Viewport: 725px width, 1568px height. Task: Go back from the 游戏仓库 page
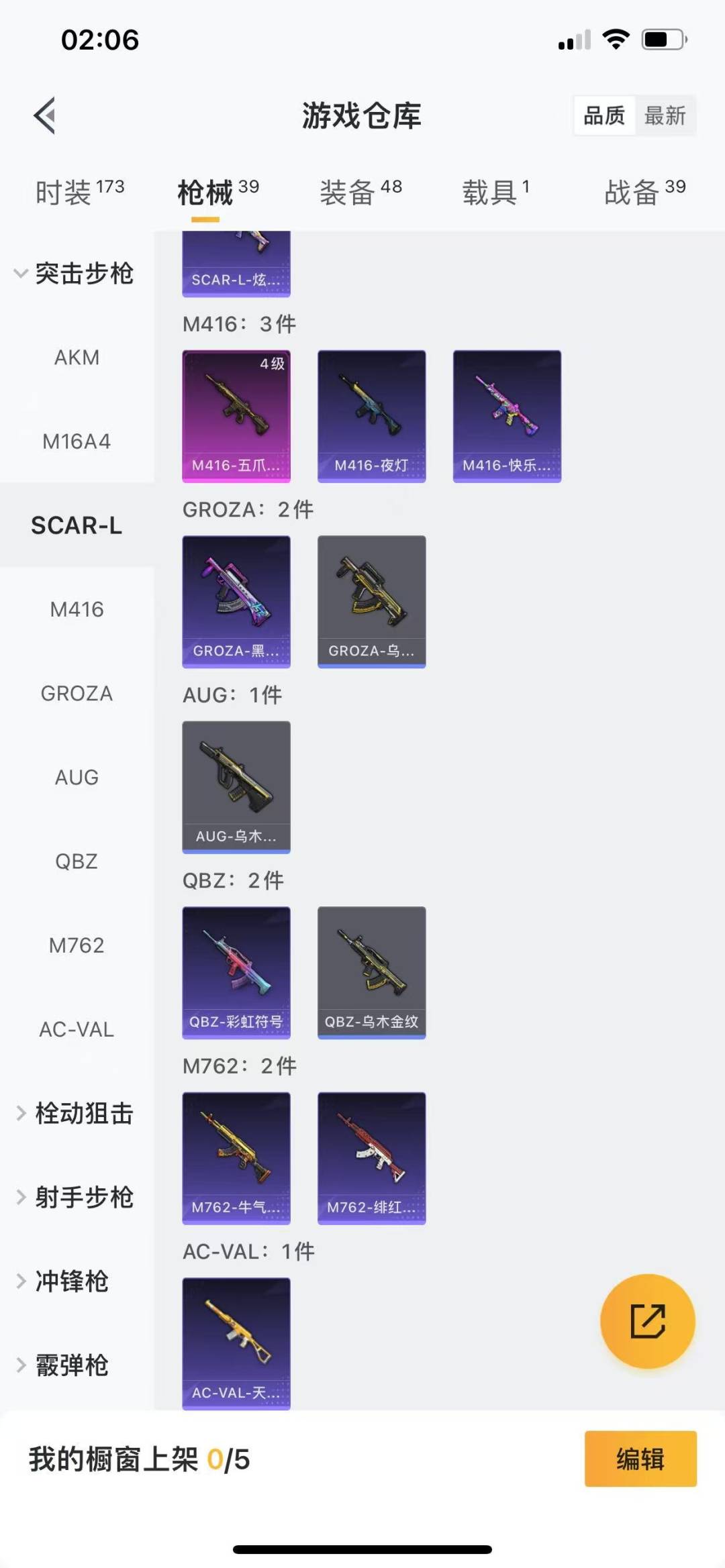click(x=45, y=115)
